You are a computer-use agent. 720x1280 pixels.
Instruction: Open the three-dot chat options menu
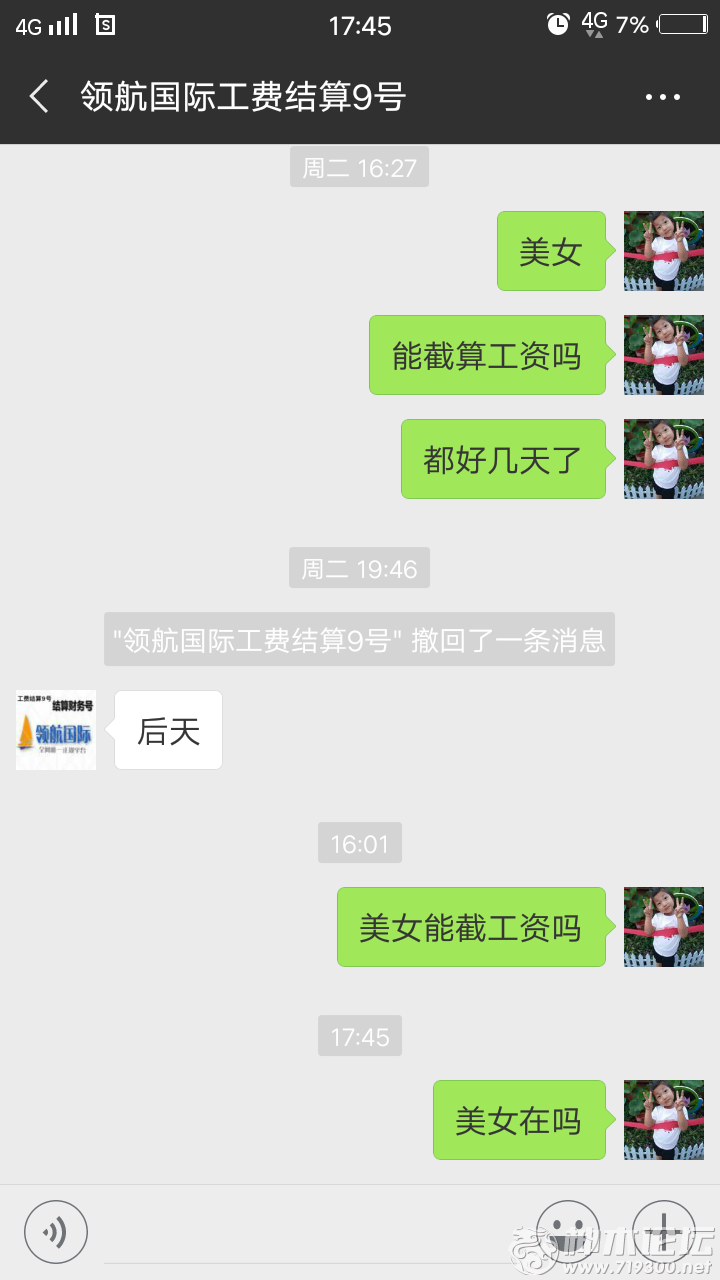point(662,97)
